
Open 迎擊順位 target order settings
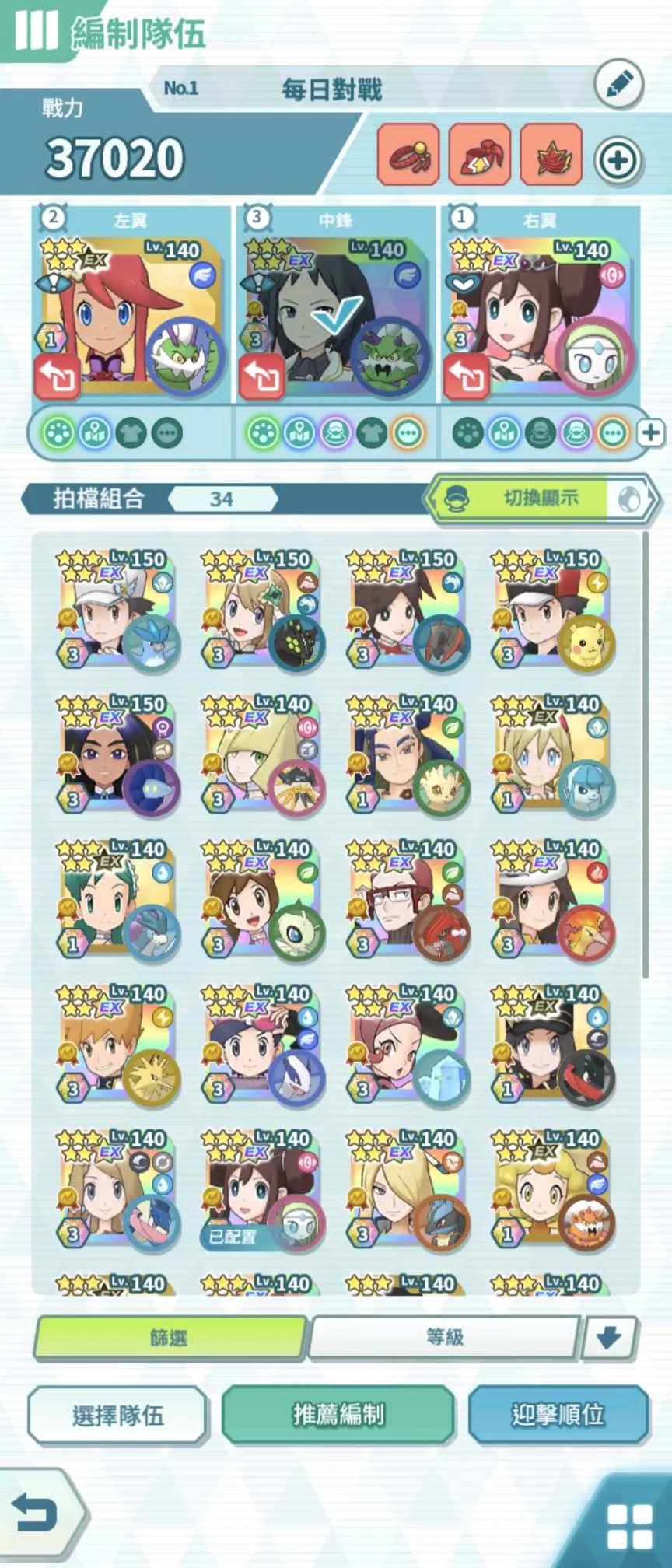(558, 1415)
